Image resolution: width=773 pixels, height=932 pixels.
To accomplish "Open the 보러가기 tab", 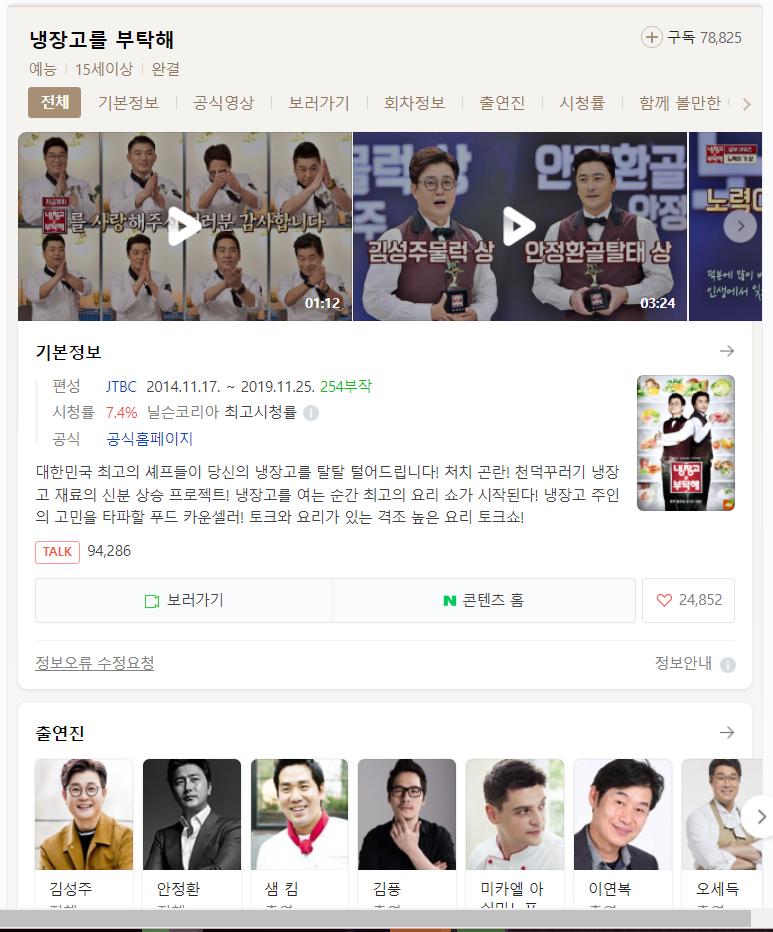I will click(x=319, y=103).
